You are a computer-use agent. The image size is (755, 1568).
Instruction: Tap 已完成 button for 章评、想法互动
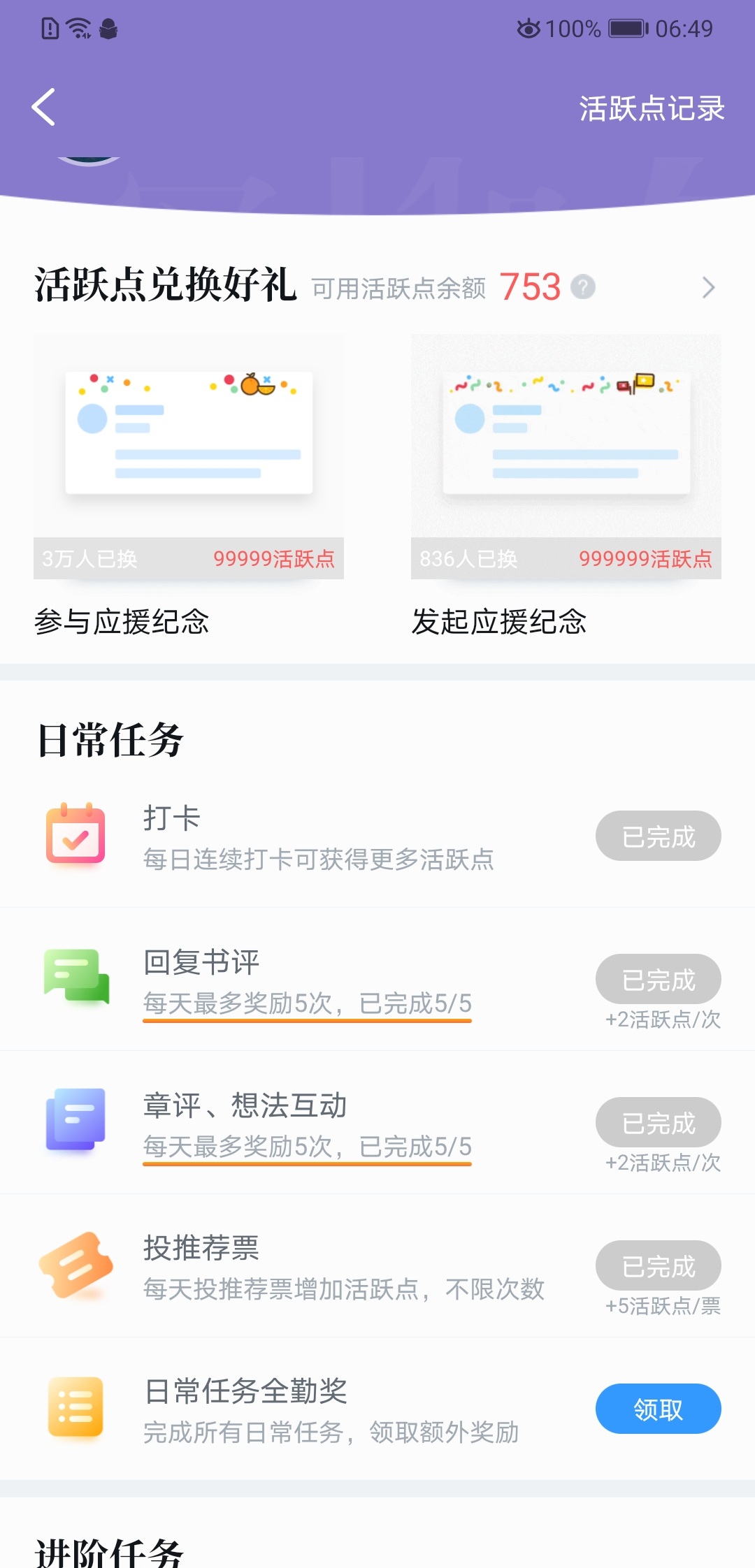pyautogui.click(x=658, y=1122)
